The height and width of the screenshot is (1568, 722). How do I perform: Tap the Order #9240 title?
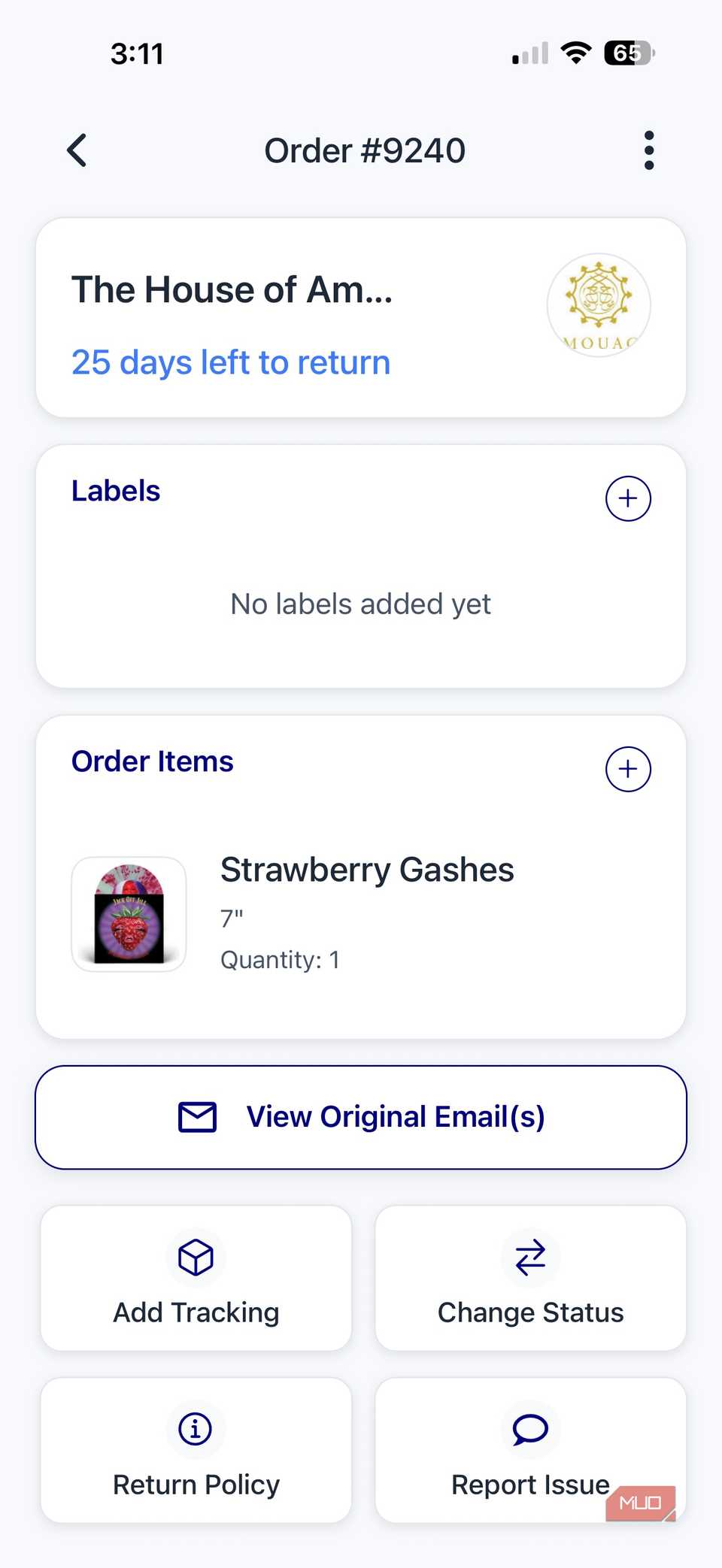click(365, 150)
